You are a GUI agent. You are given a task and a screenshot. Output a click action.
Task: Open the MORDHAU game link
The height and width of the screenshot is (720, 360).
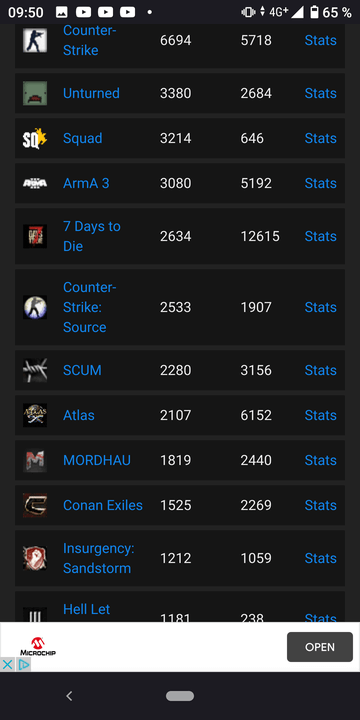97,460
